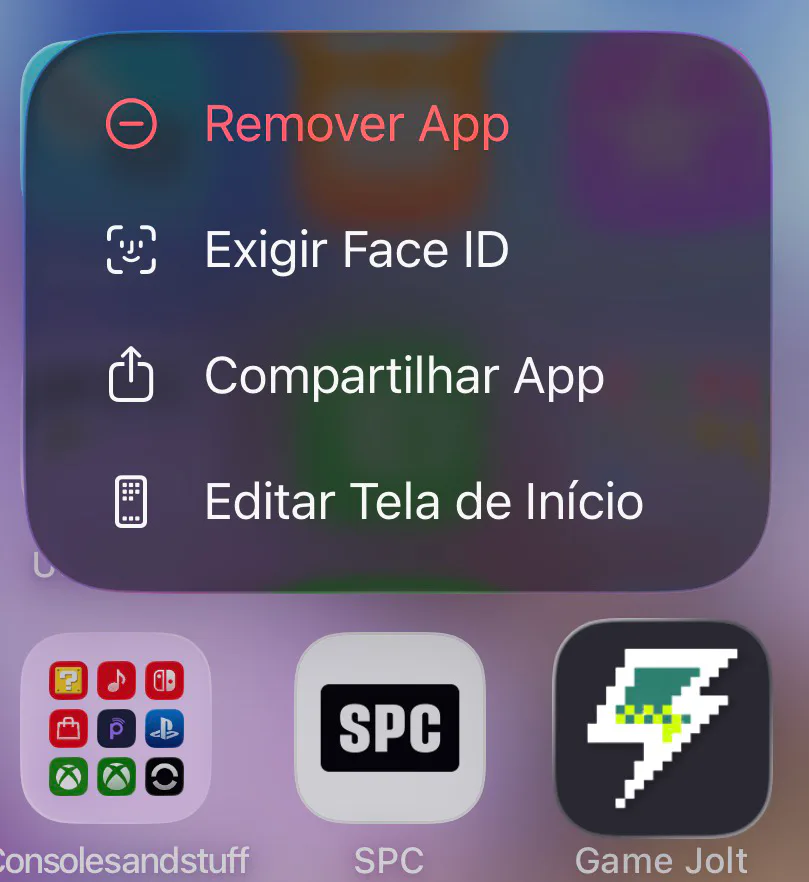Select Remover App from the menu
Viewport: 809px width, 882px height.
(x=356, y=125)
